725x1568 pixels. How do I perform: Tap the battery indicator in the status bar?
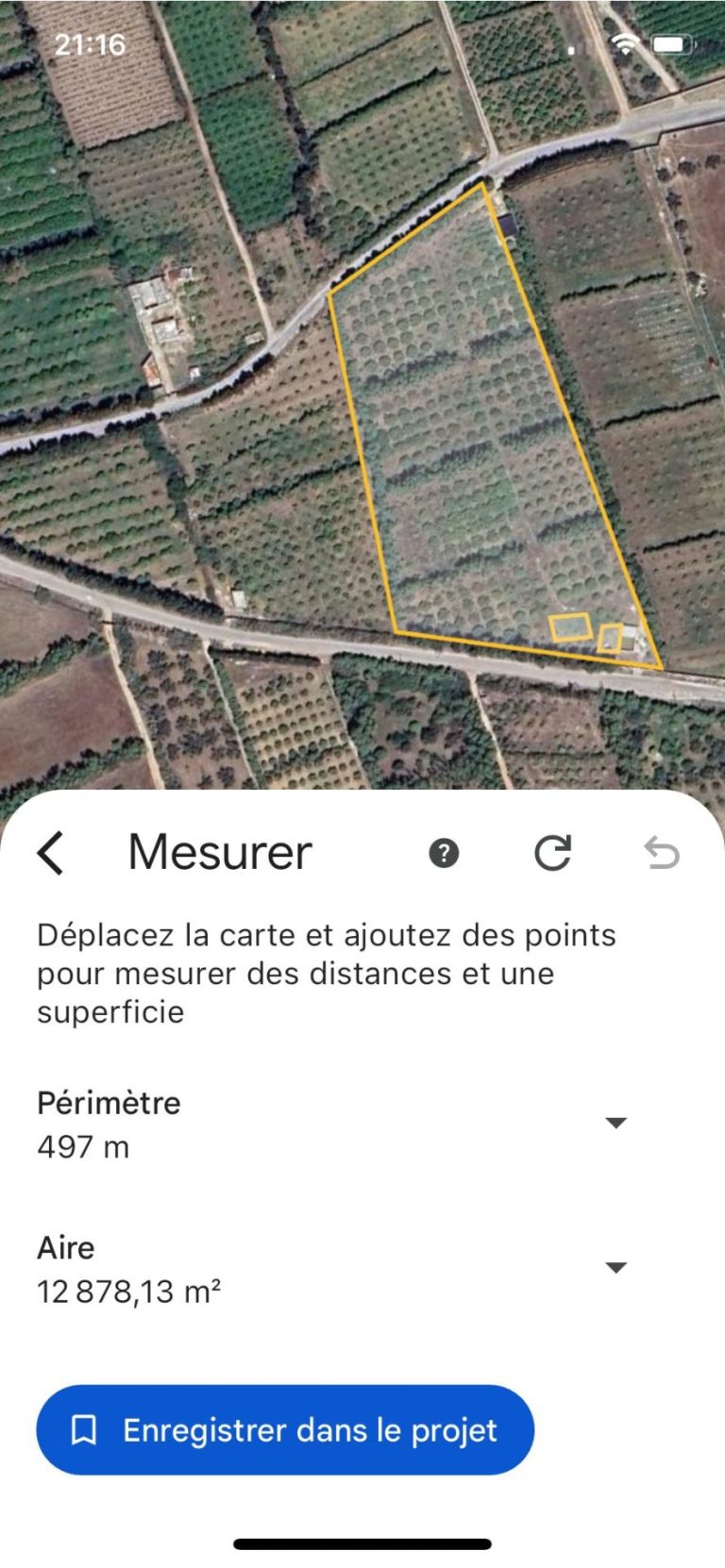pos(673,42)
